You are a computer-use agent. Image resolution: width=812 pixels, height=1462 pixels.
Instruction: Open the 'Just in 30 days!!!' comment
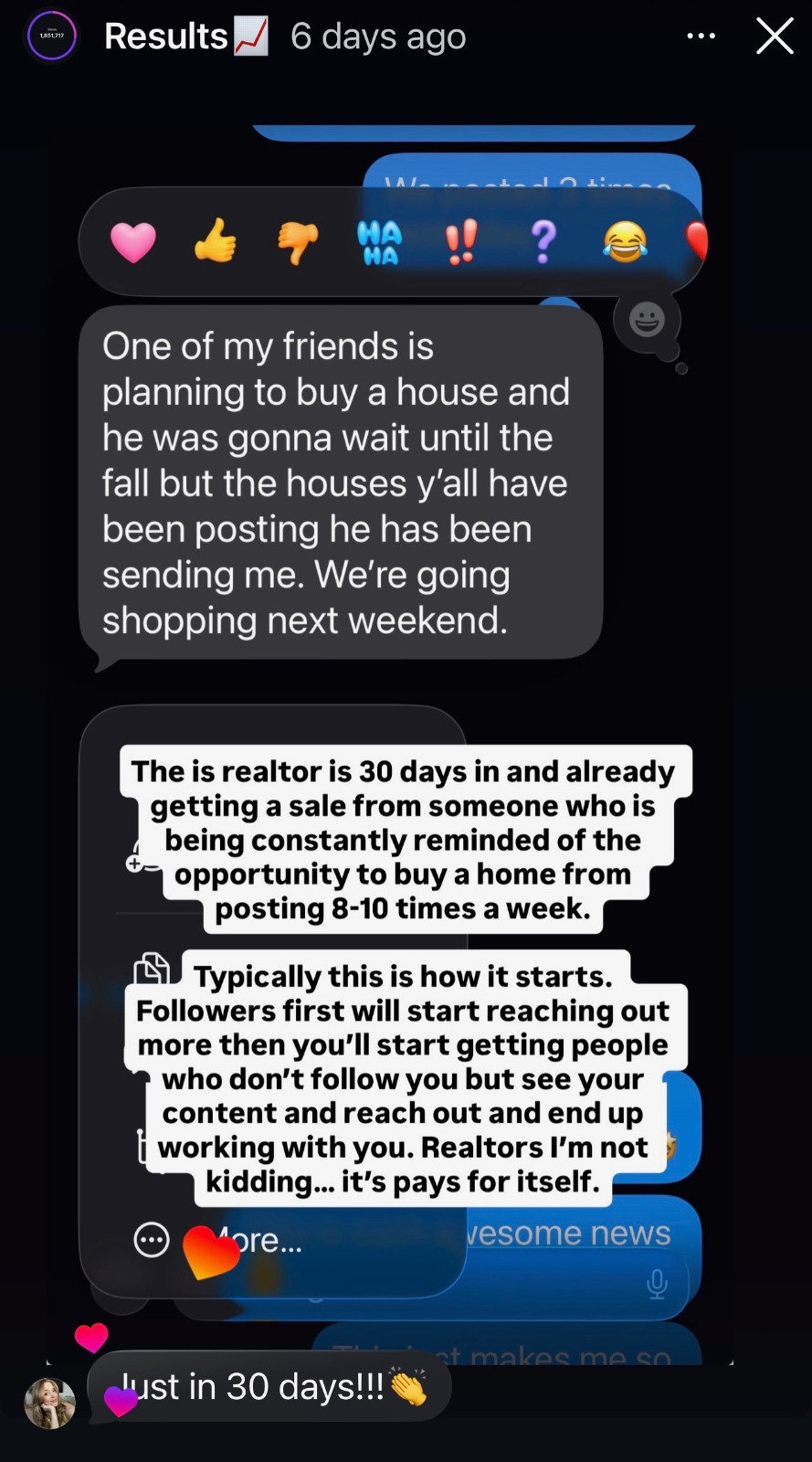point(269,1386)
